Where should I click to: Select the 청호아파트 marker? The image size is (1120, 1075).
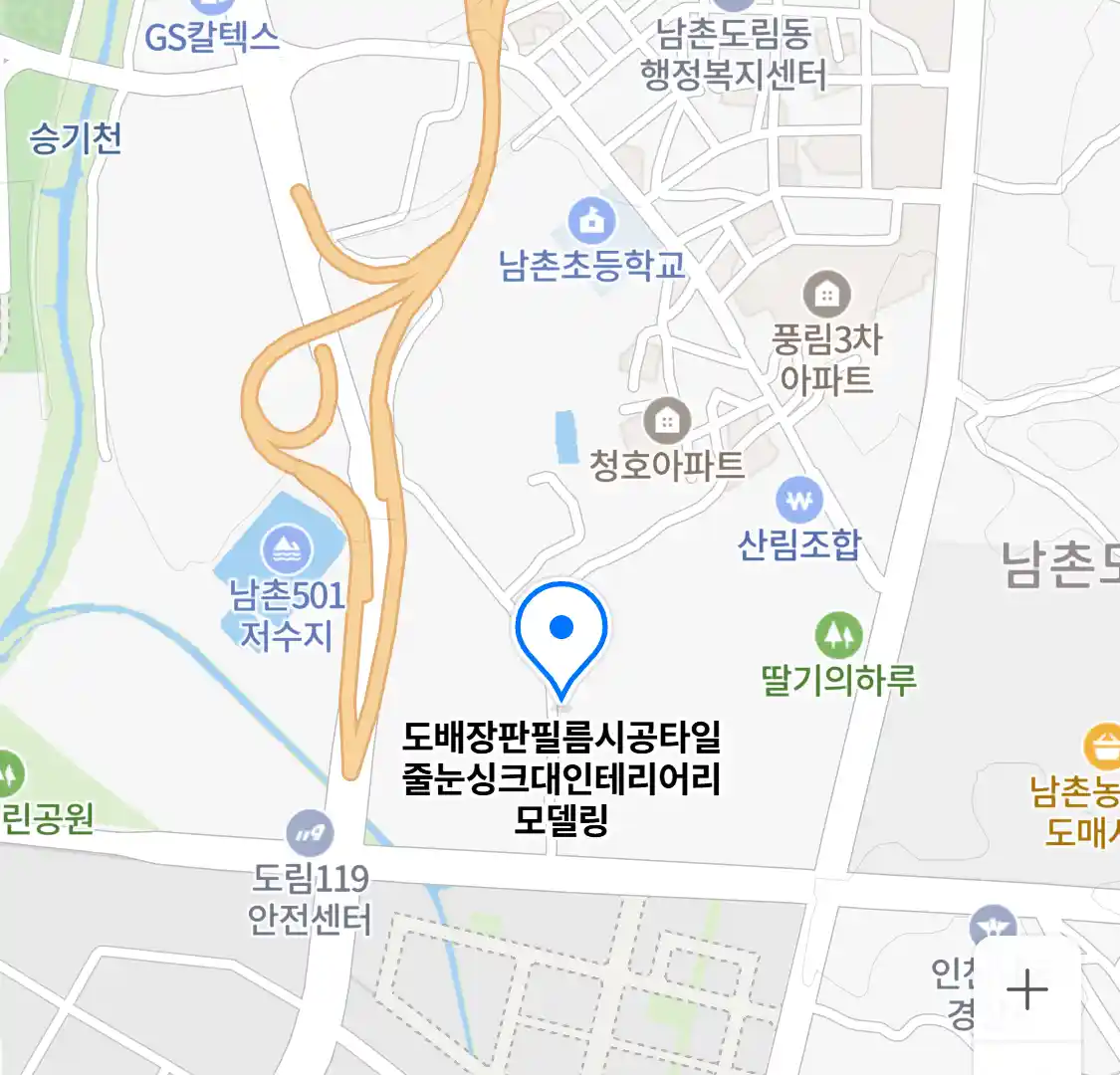tap(667, 422)
